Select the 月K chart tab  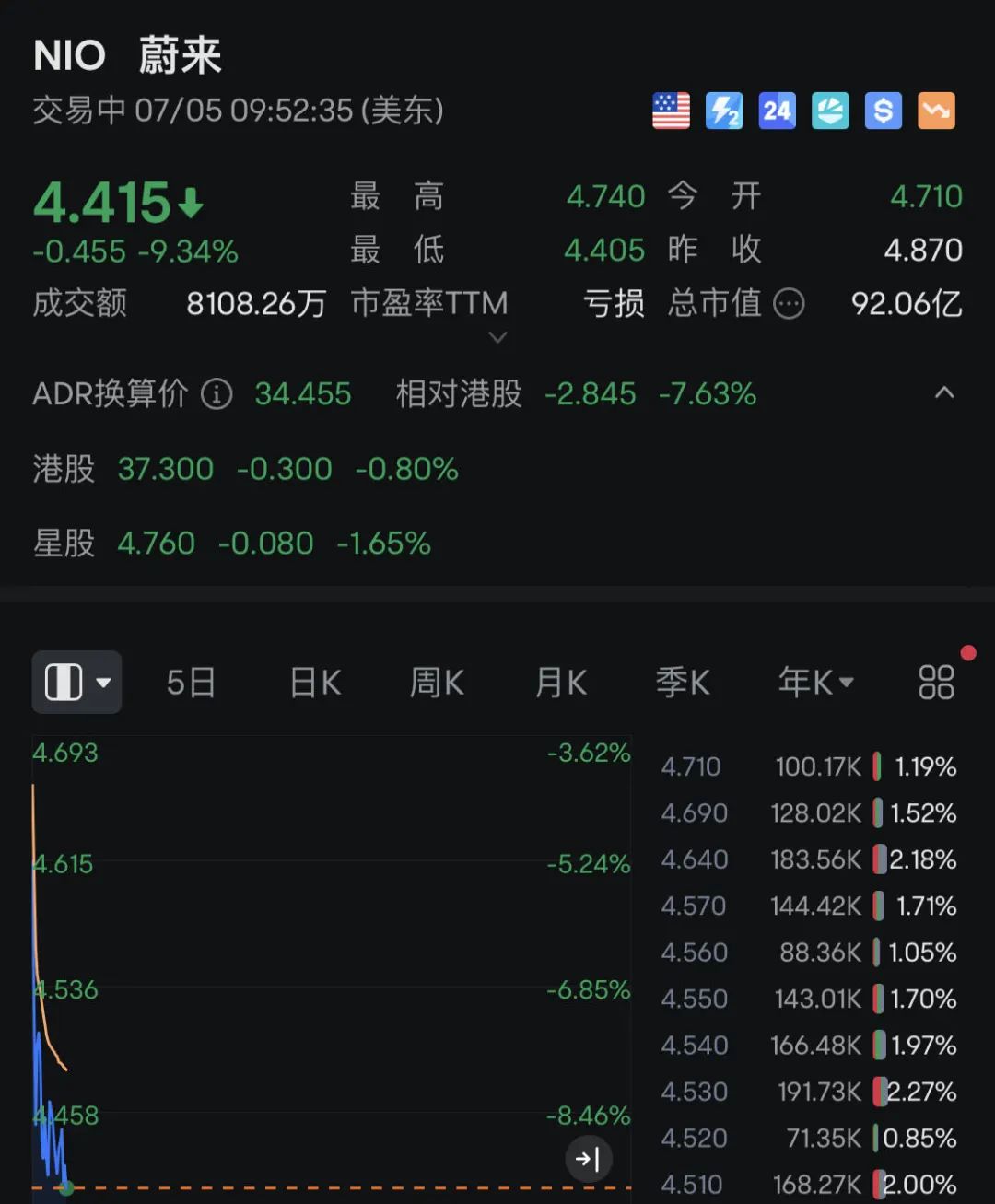click(560, 682)
